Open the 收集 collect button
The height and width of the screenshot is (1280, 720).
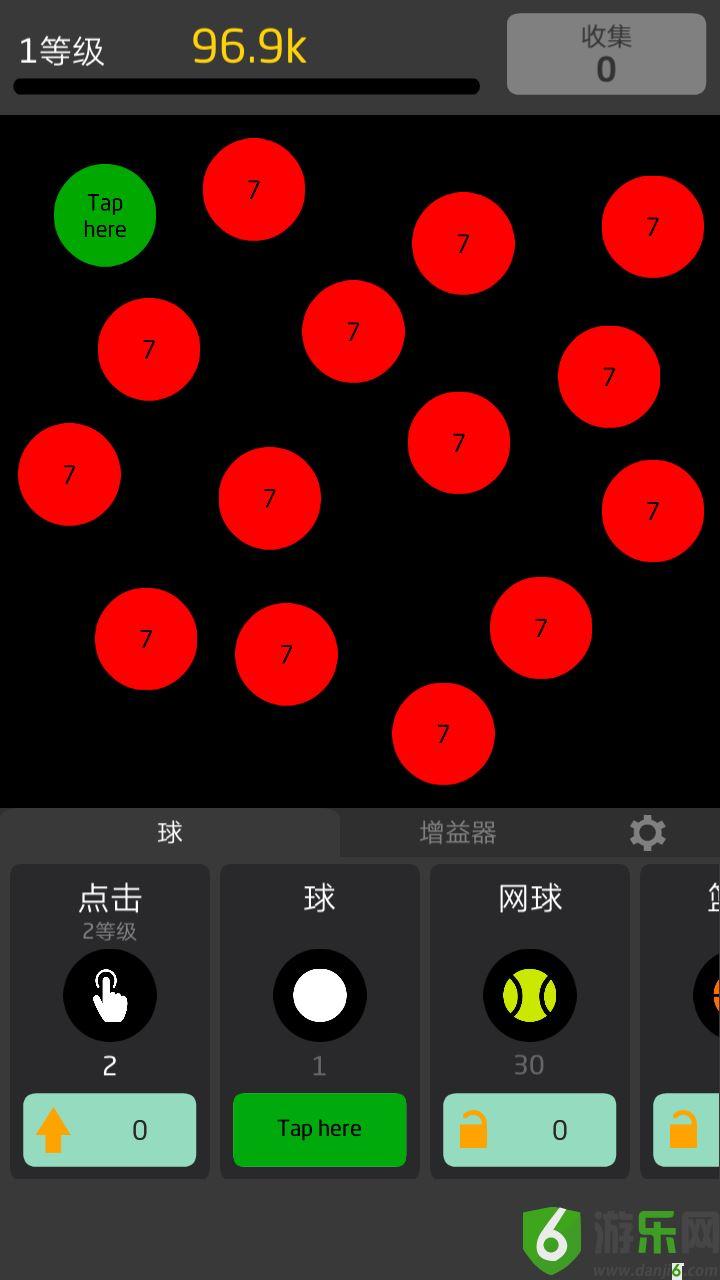point(606,54)
